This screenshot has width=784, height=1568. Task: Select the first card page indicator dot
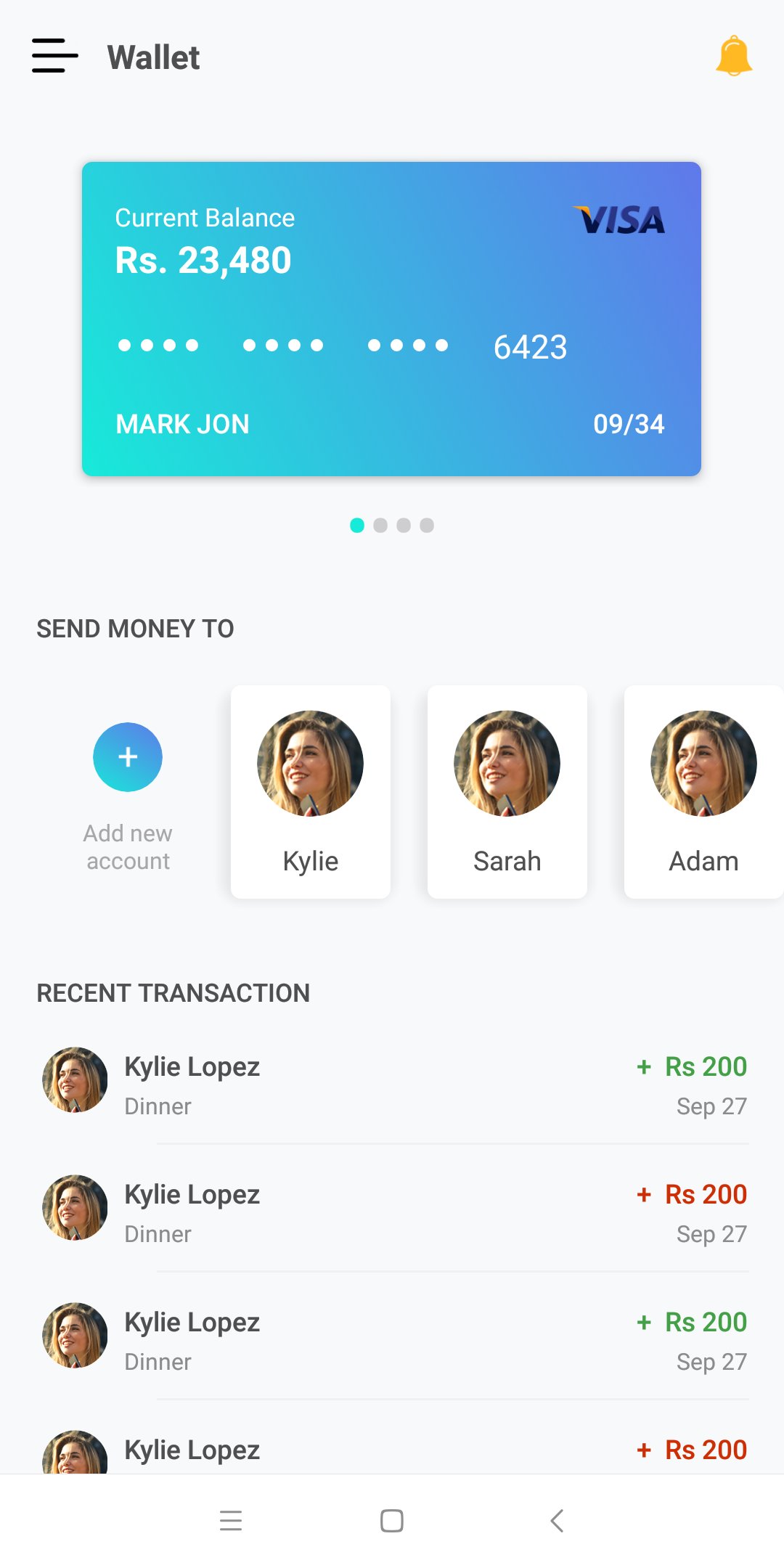click(356, 526)
